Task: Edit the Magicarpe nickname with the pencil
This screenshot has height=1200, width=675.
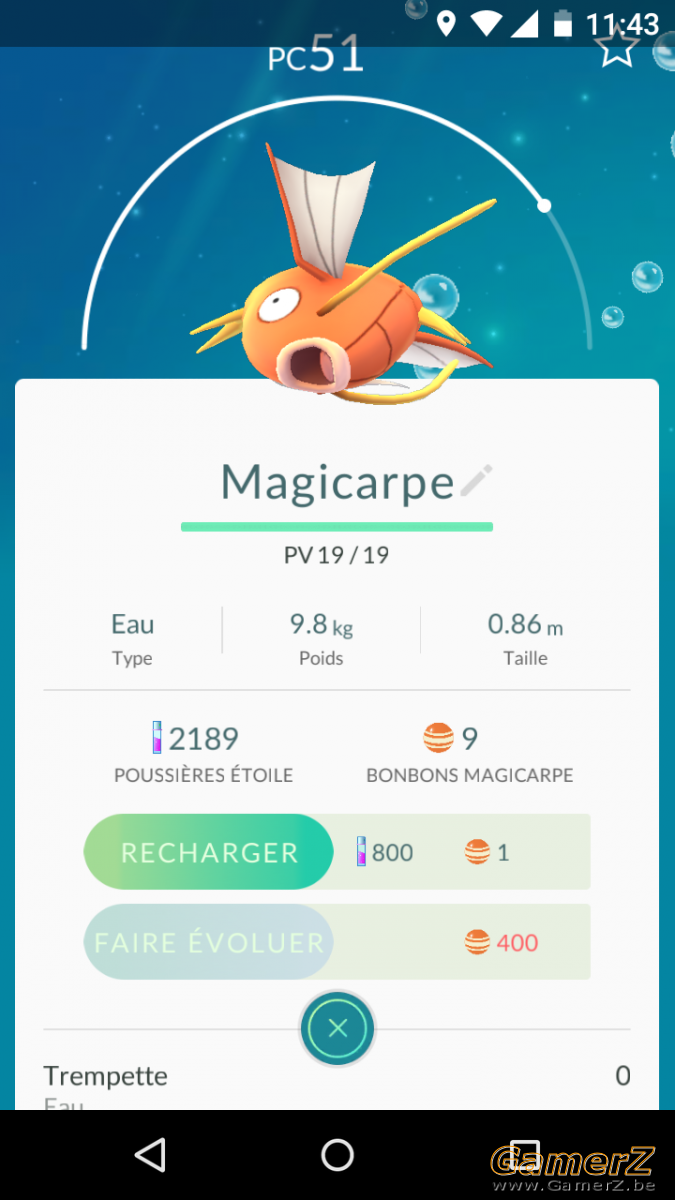Action: pos(477,481)
